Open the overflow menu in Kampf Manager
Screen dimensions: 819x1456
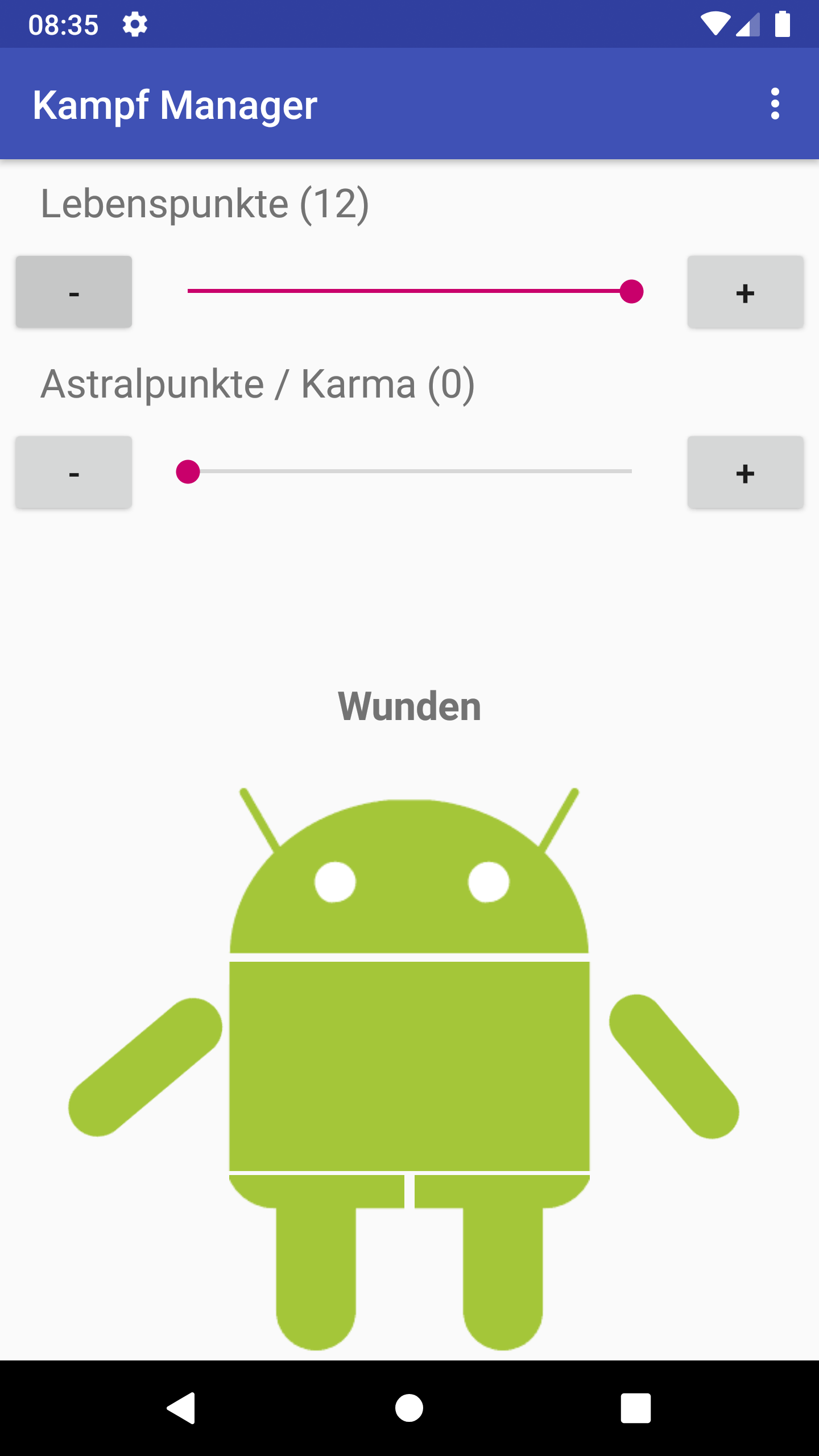click(775, 104)
